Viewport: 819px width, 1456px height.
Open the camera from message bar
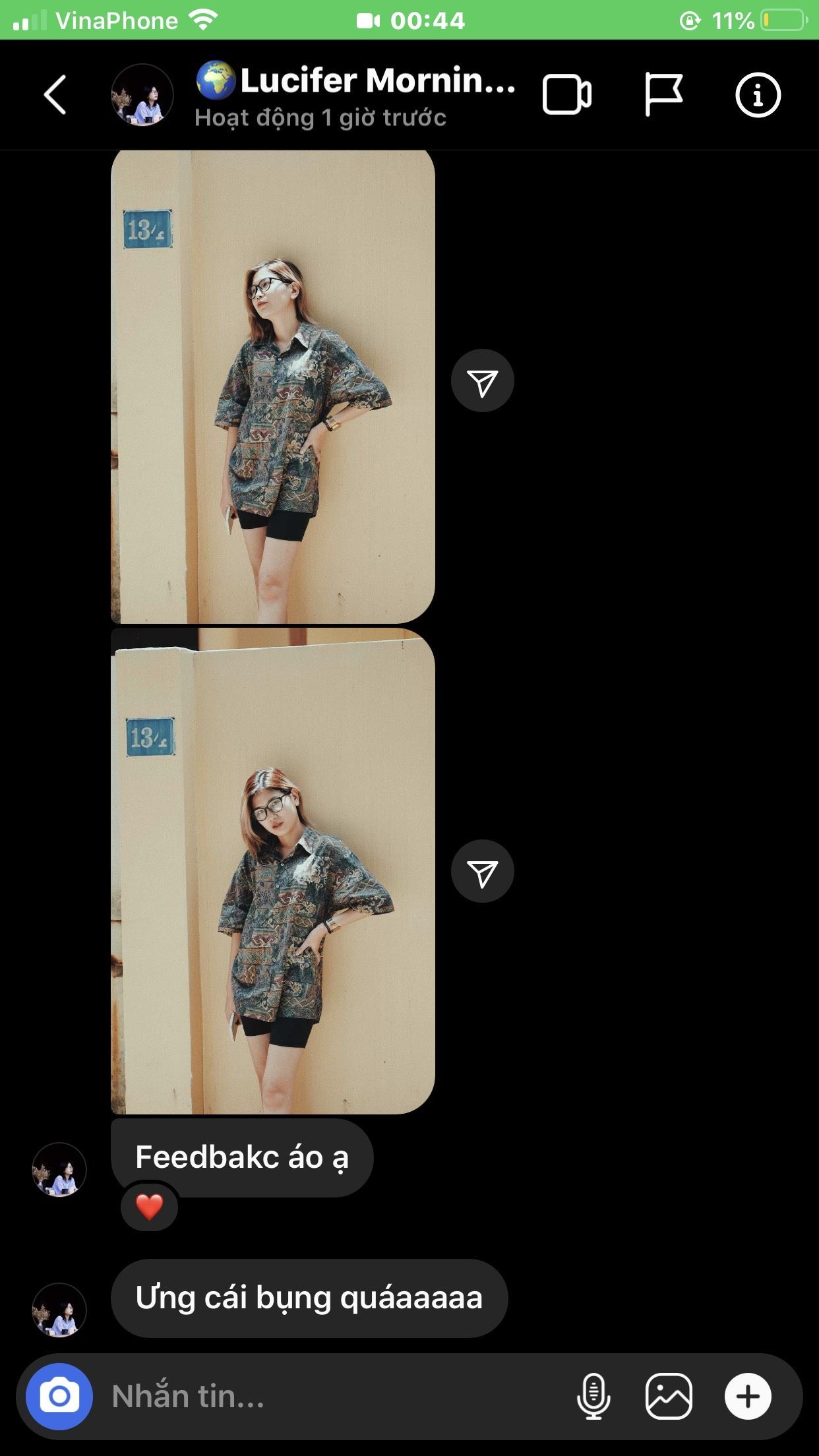(x=59, y=1396)
